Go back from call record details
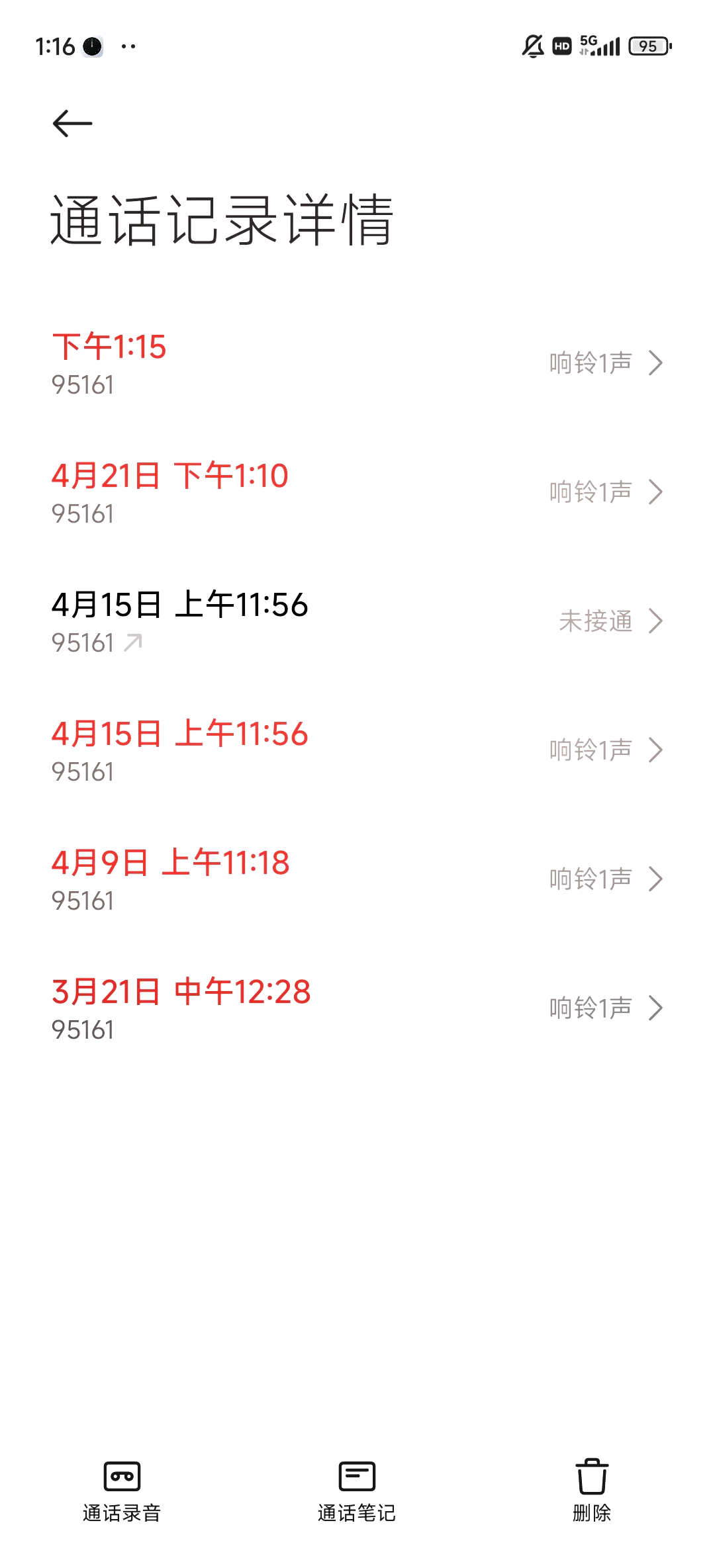The image size is (715, 1568). click(72, 124)
